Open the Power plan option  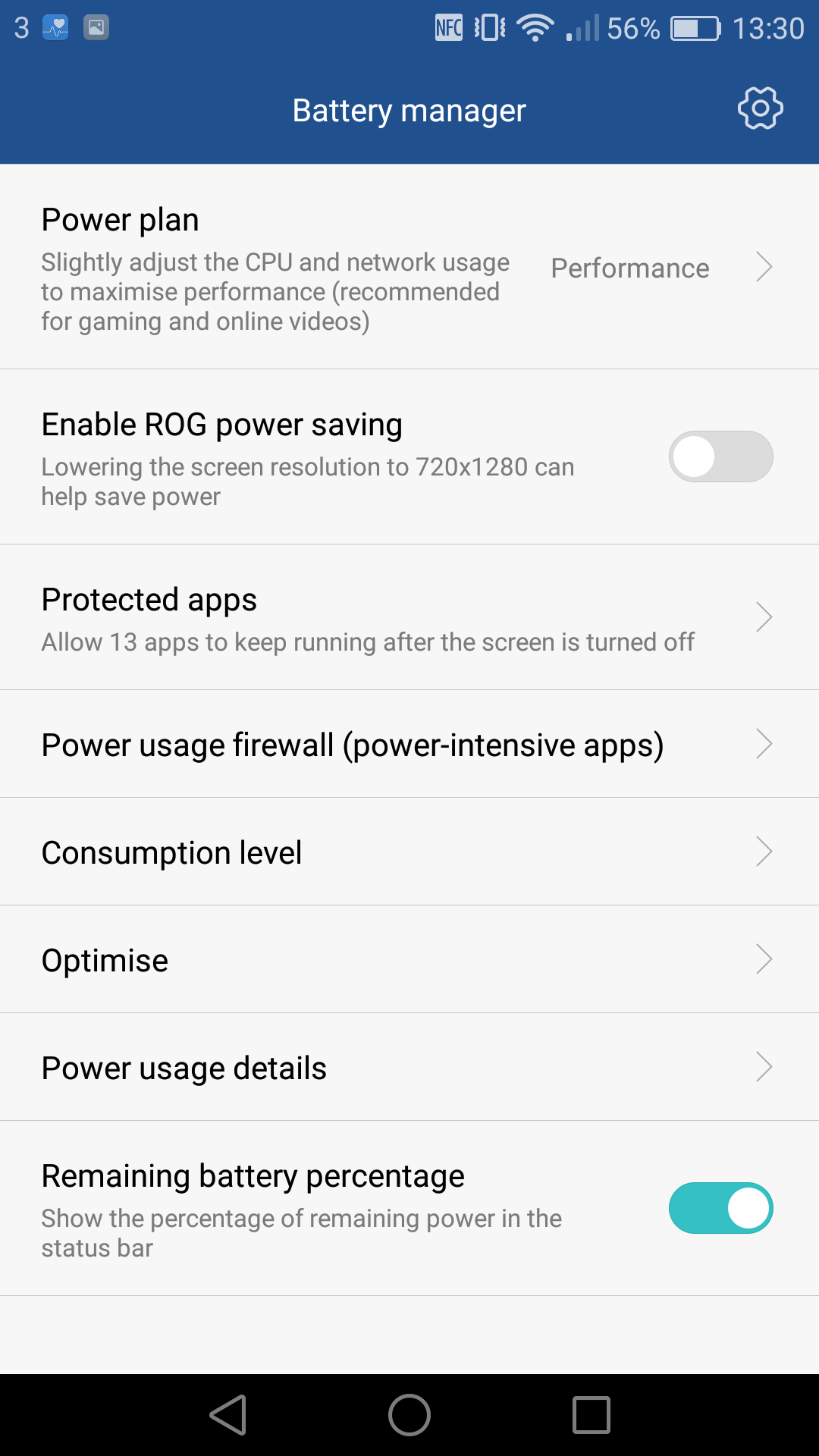[x=409, y=267]
